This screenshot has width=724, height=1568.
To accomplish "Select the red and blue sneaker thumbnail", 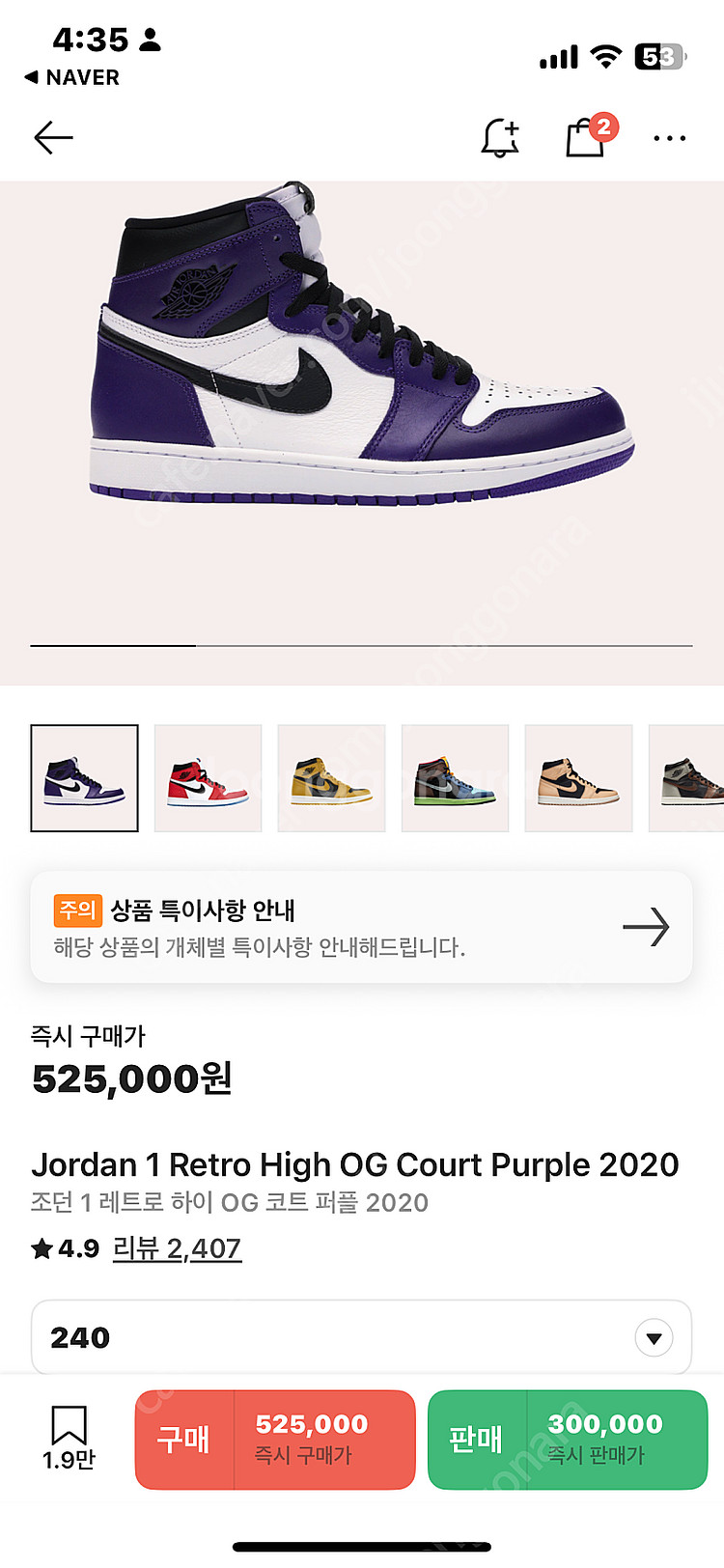I will [x=208, y=778].
